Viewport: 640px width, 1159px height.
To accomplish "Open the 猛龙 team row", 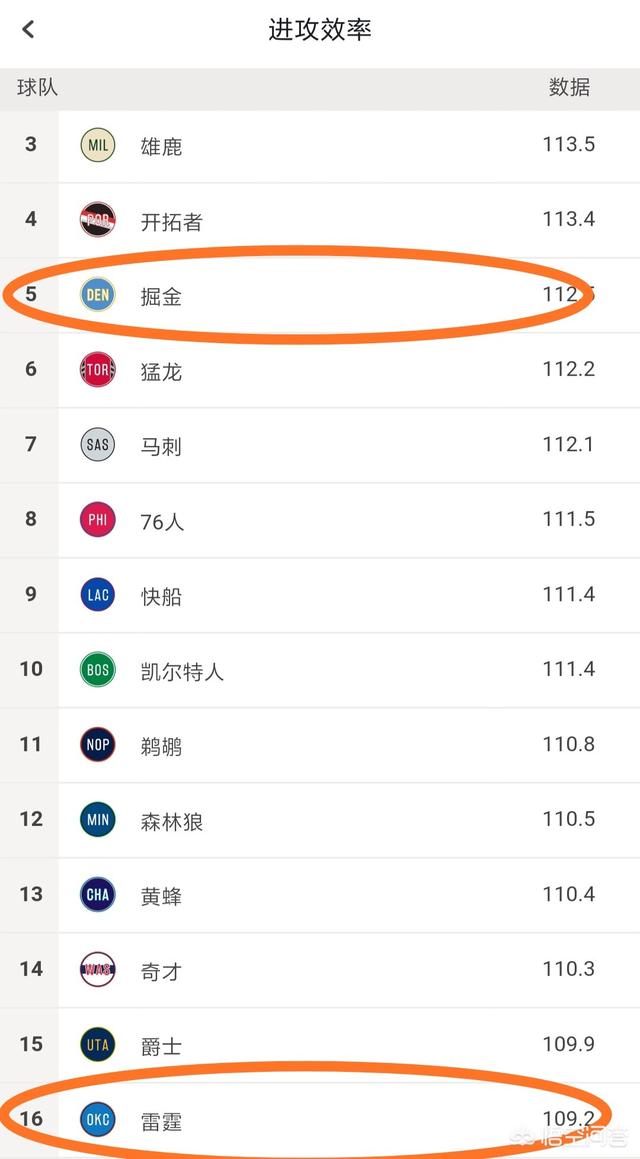I will click(x=320, y=370).
